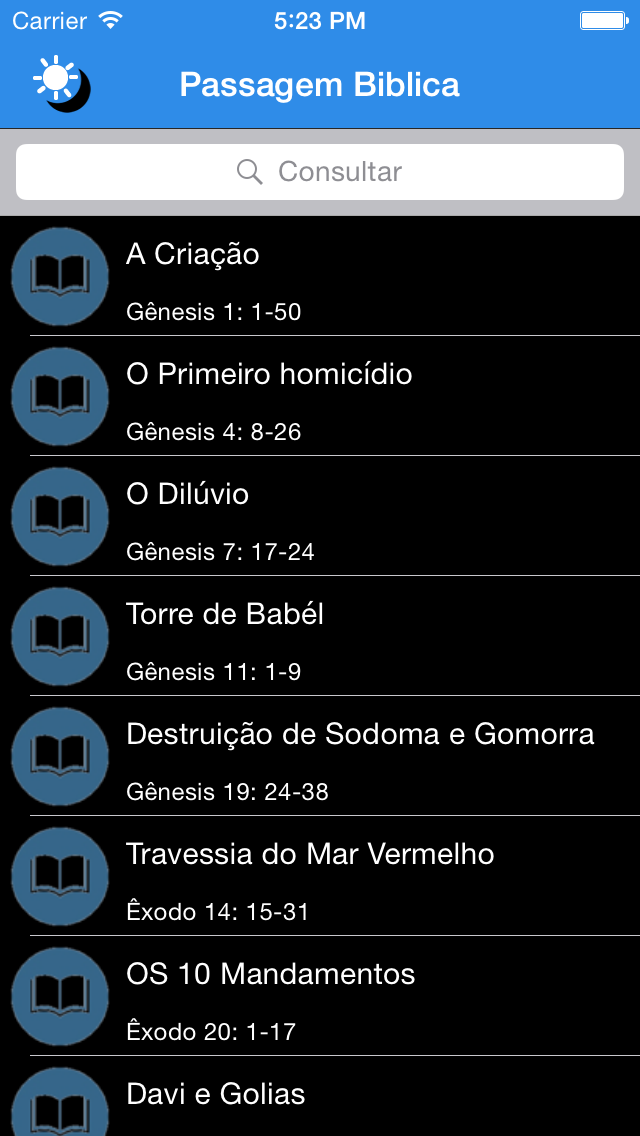Image resolution: width=640 pixels, height=1136 pixels.
Task: Select the O Dilúvio row
Action: click(320, 517)
